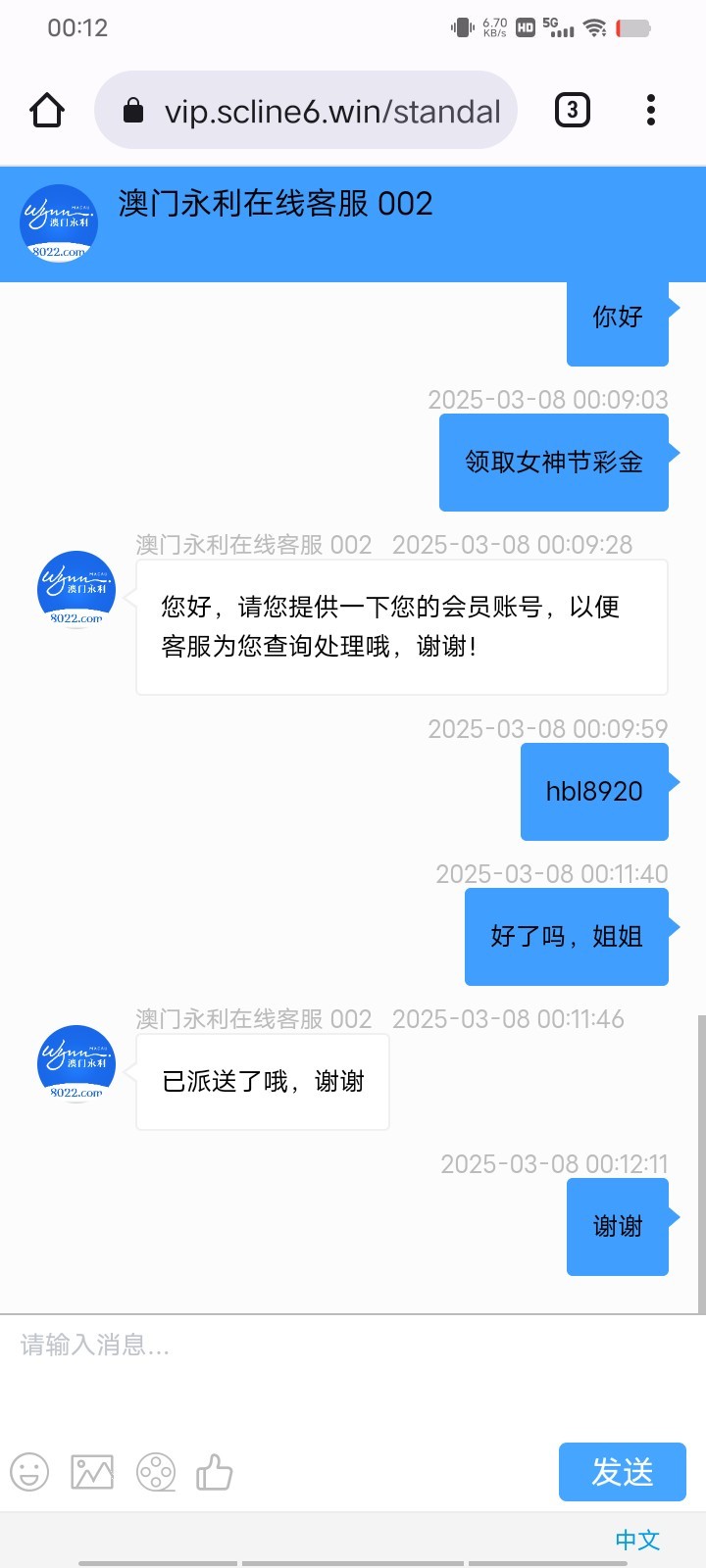Tap the thumbs up rating icon

click(x=215, y=1472)
